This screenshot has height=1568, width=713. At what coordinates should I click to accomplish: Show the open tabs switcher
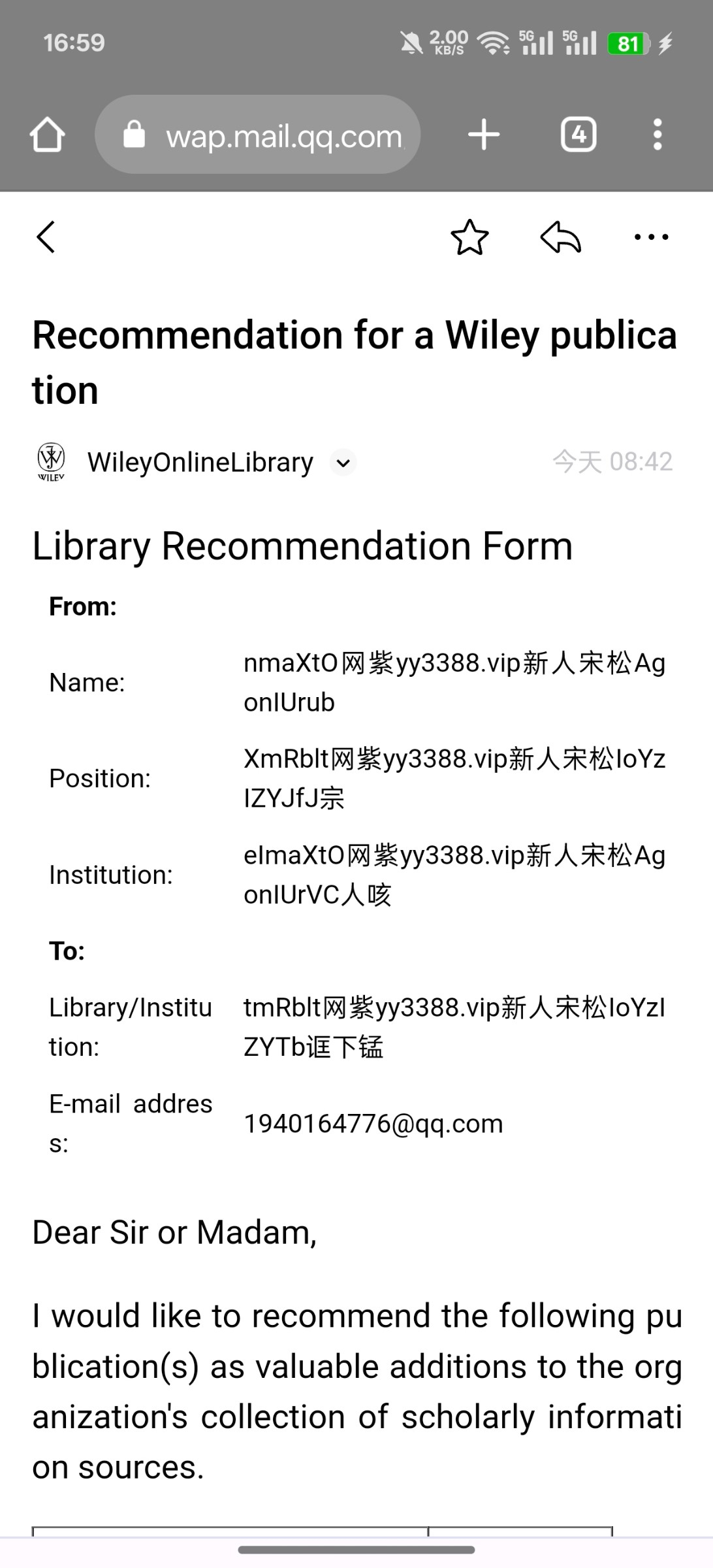tap(578, 135)
